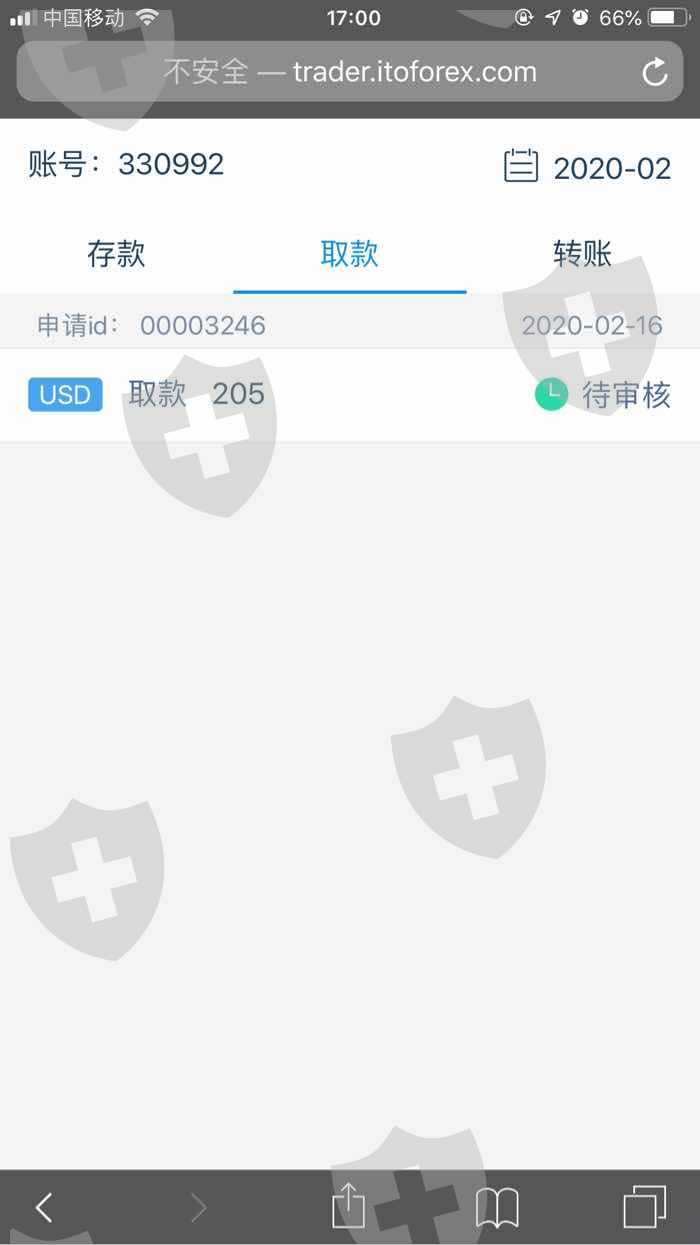
Task: Switch to the 存款 tab
Action: coord(116,254)
